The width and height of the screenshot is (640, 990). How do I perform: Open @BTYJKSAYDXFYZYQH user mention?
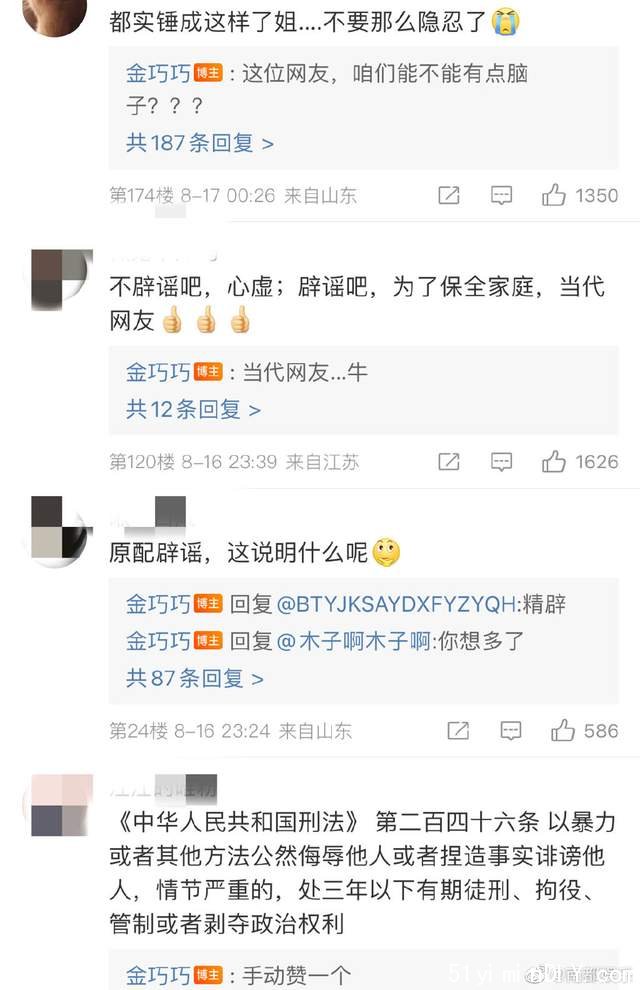tap(395, 605)
